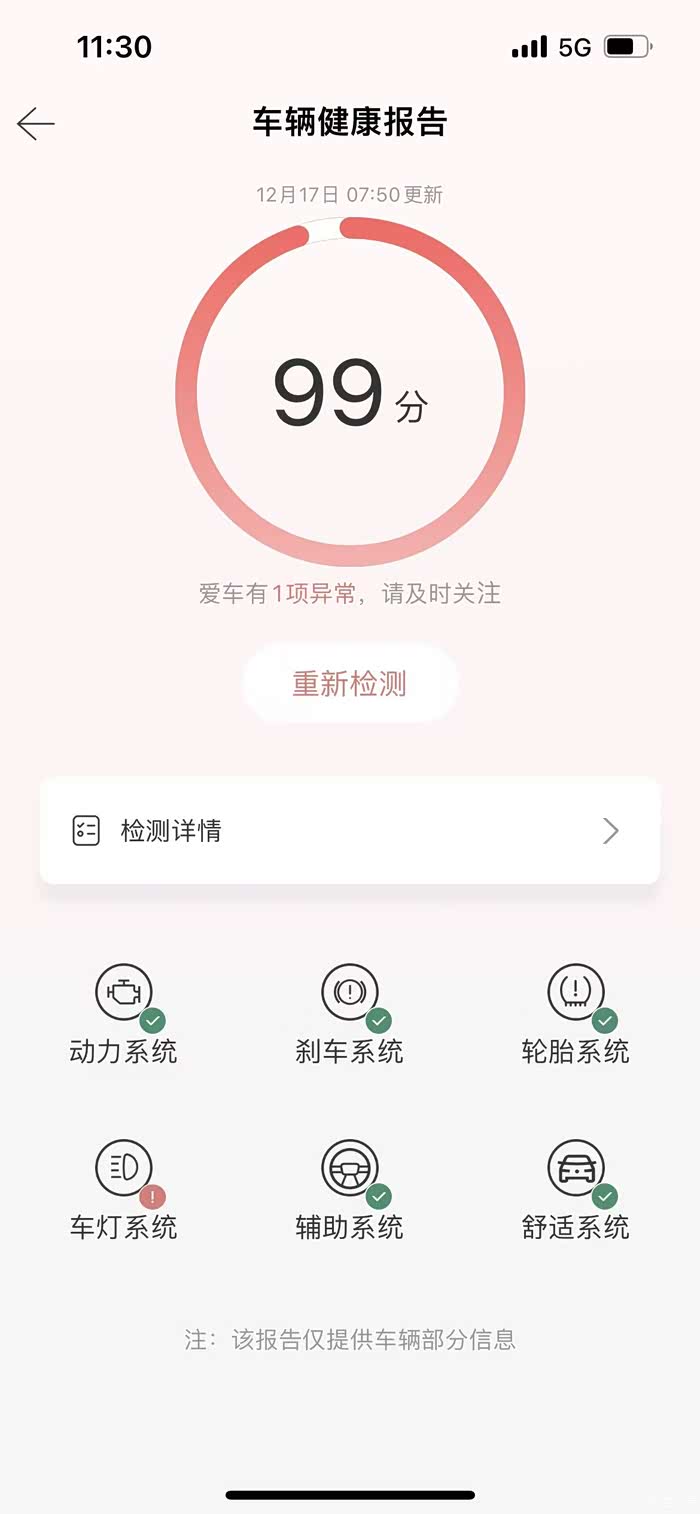Viewport: 700px width, 1514px height.
Task: Open the 检测详情 row
Action: click(350, 831)
